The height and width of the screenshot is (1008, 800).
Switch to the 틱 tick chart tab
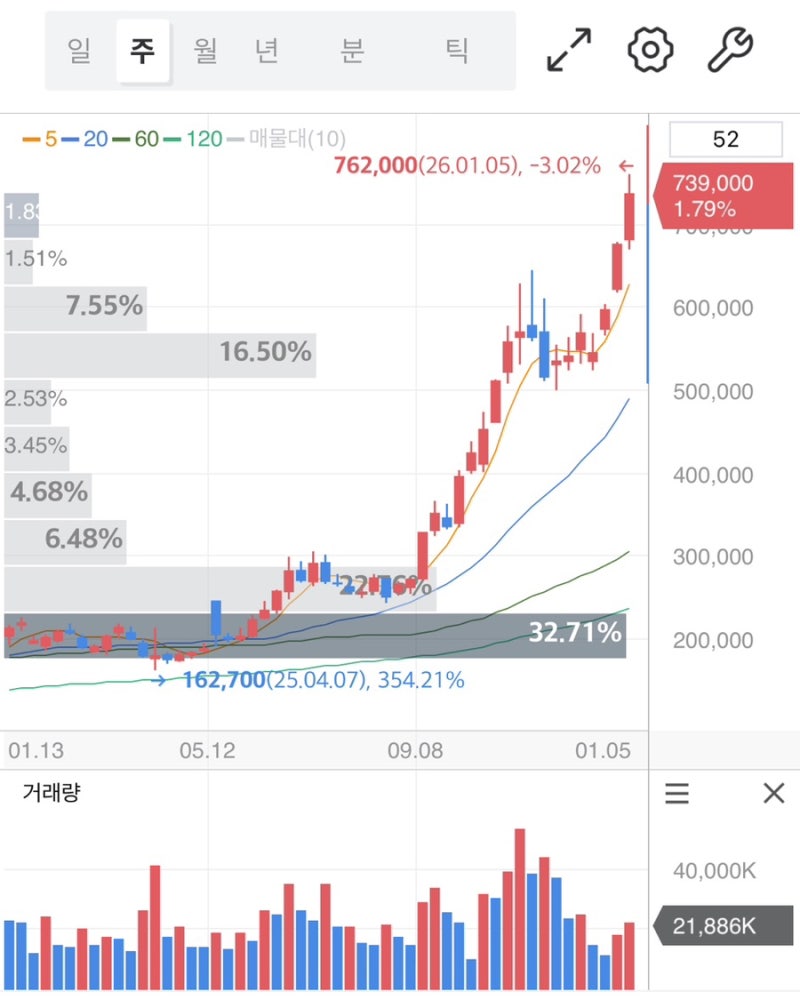[x=456, y=48]
